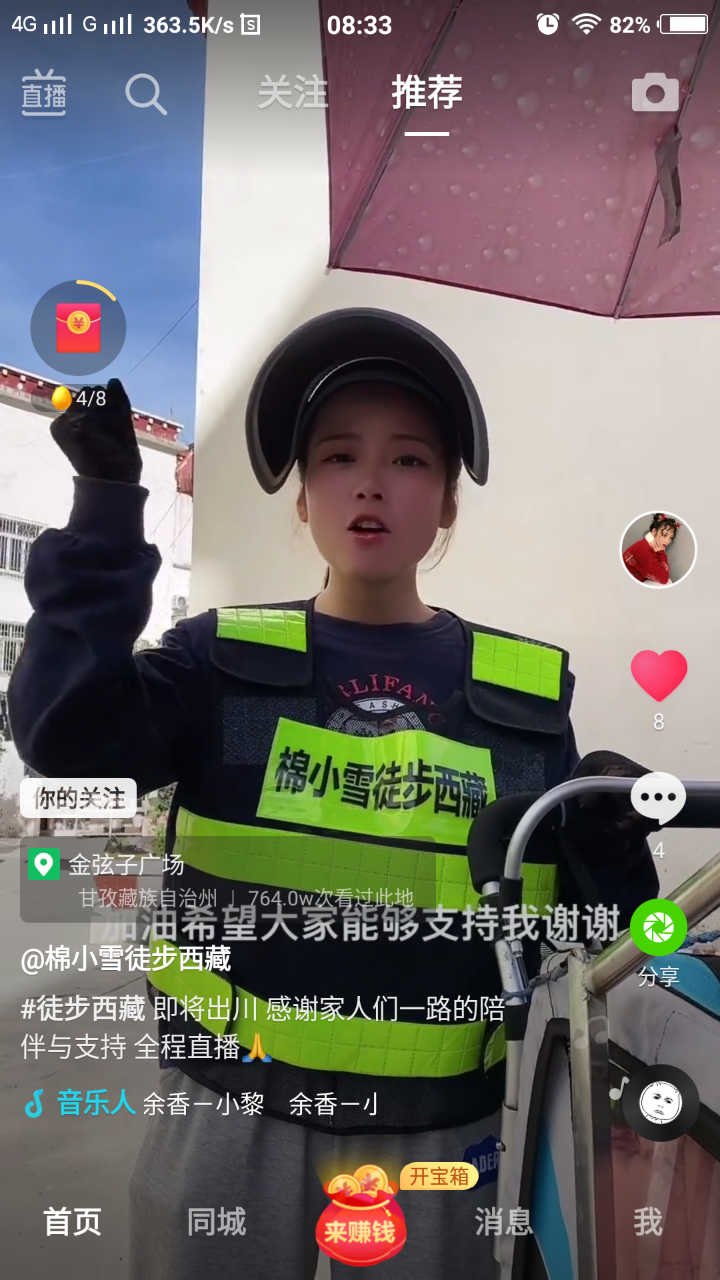Open the spinning music disc
Screen dimensions: 720x1280
(660, 1103)
